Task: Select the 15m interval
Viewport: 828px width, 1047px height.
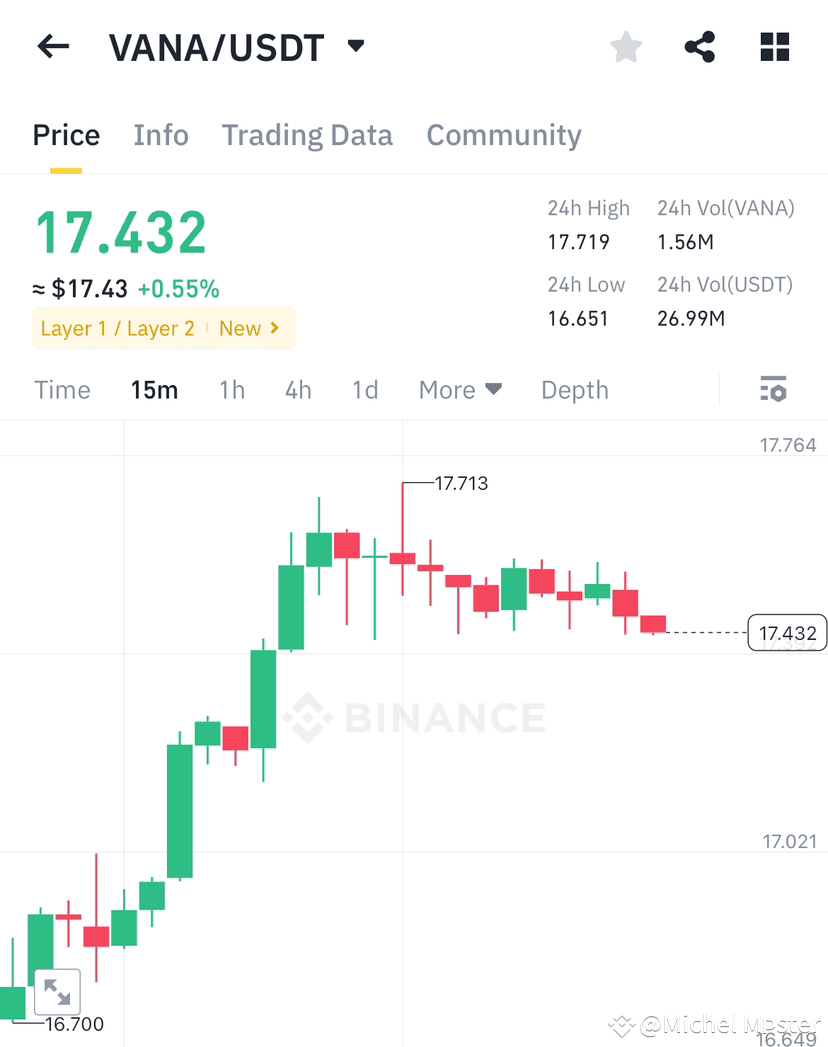Action: (154, 390)
